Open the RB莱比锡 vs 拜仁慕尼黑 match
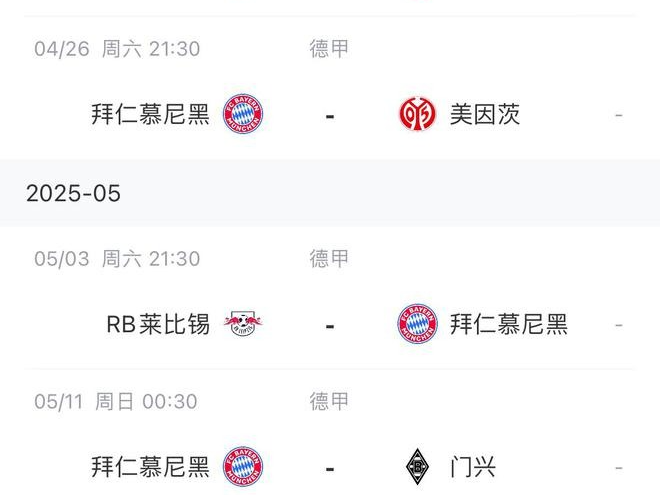Image resolution: width=660 pixels, height=495 pixels. (x=330, y=324)
